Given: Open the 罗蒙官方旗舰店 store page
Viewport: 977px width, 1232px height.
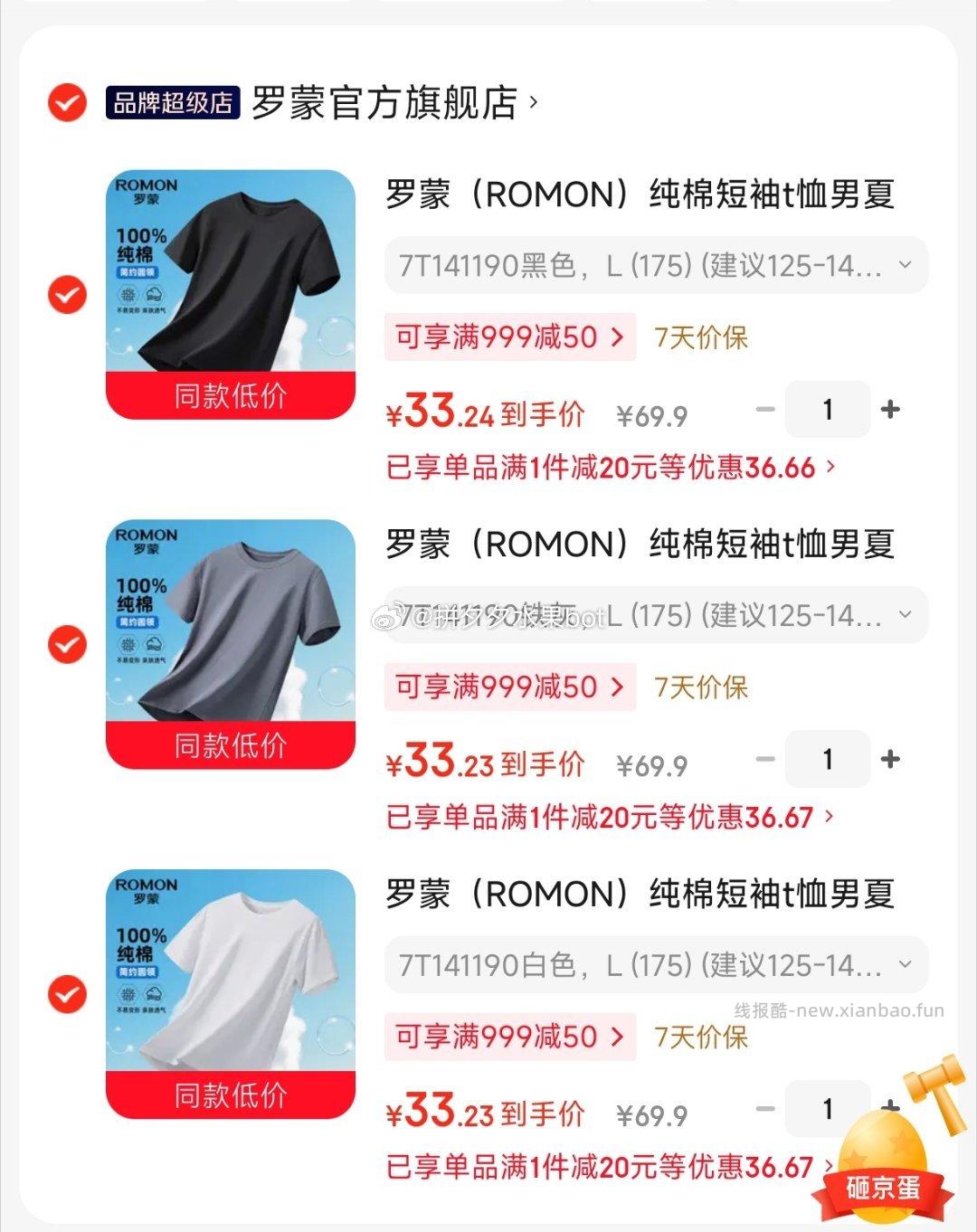Looking at the screenshot, I should (x=389, y=102).
